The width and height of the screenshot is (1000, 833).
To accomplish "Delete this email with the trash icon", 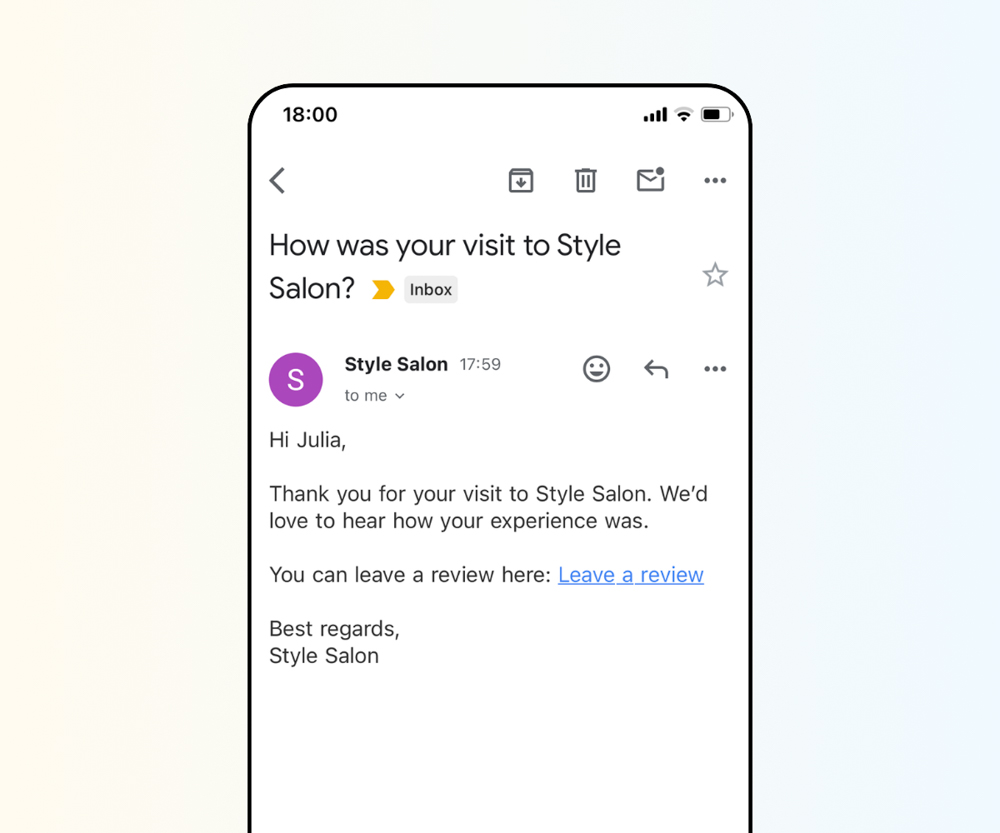I will [x=586, y=181].
